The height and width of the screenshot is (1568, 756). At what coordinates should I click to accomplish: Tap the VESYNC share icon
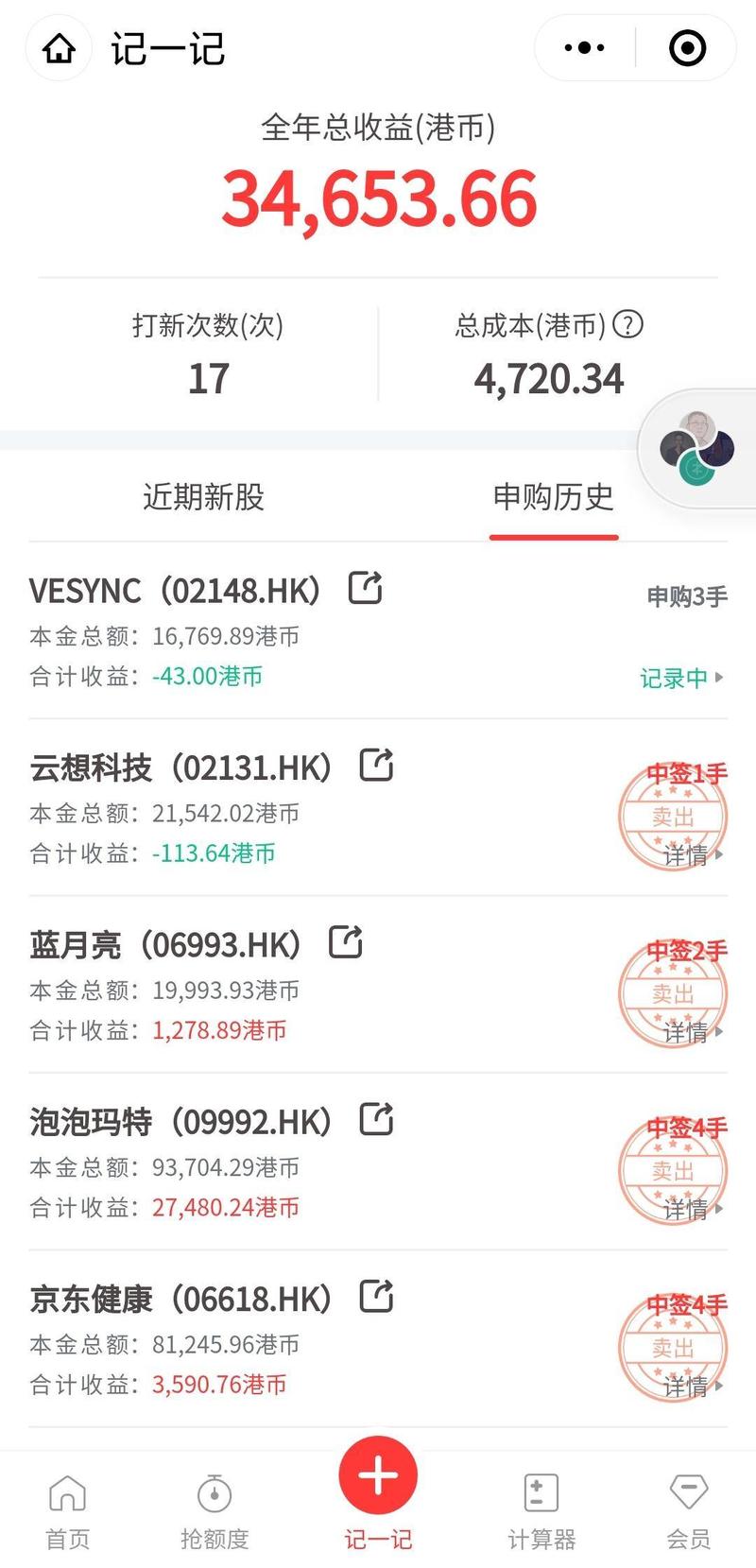tap(365, 588)
